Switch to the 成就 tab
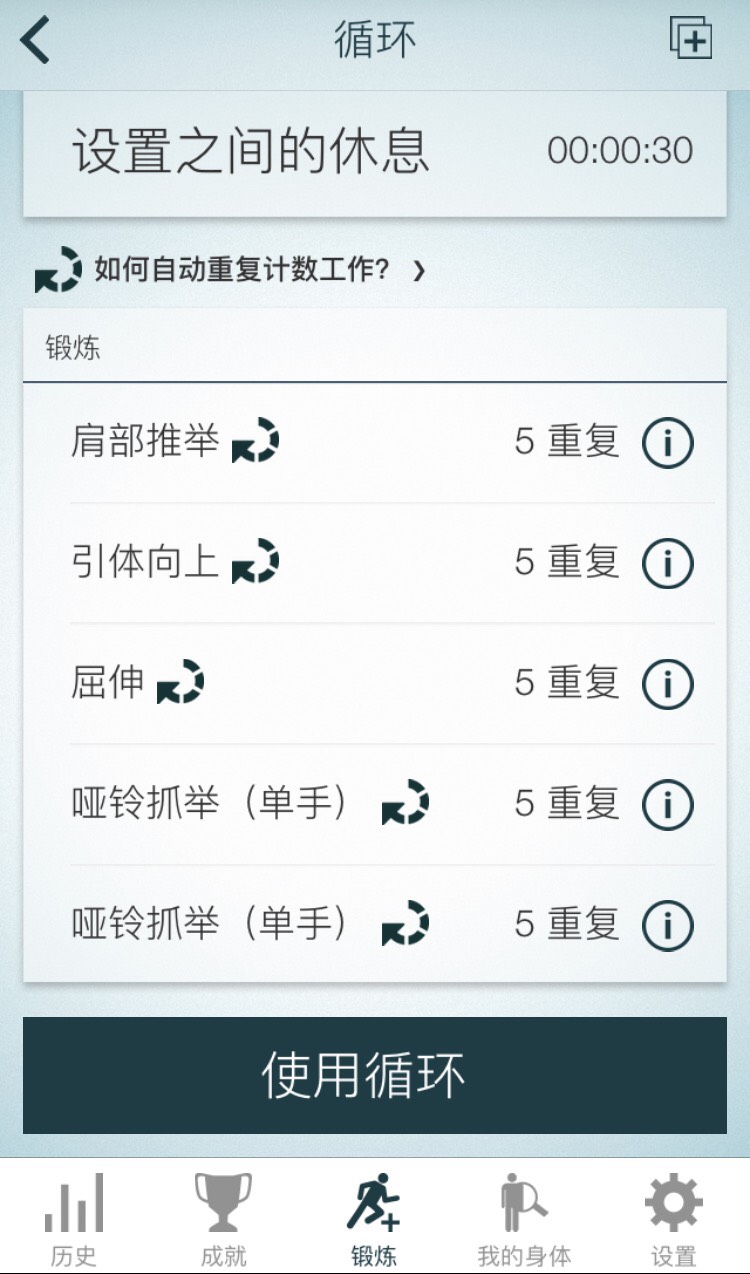 coord(223,1217)
